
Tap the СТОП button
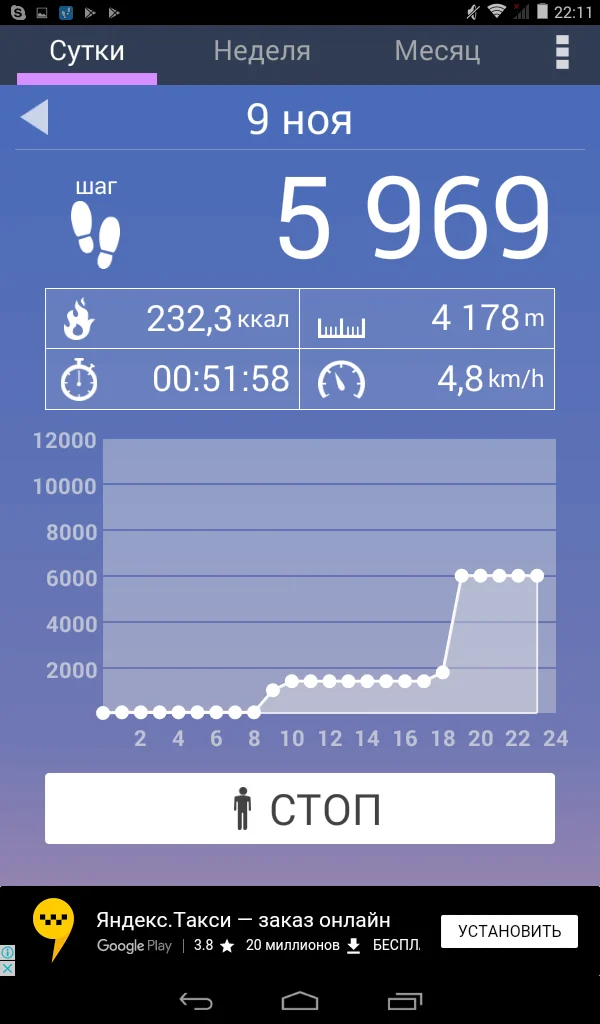(x=300, y=808)
